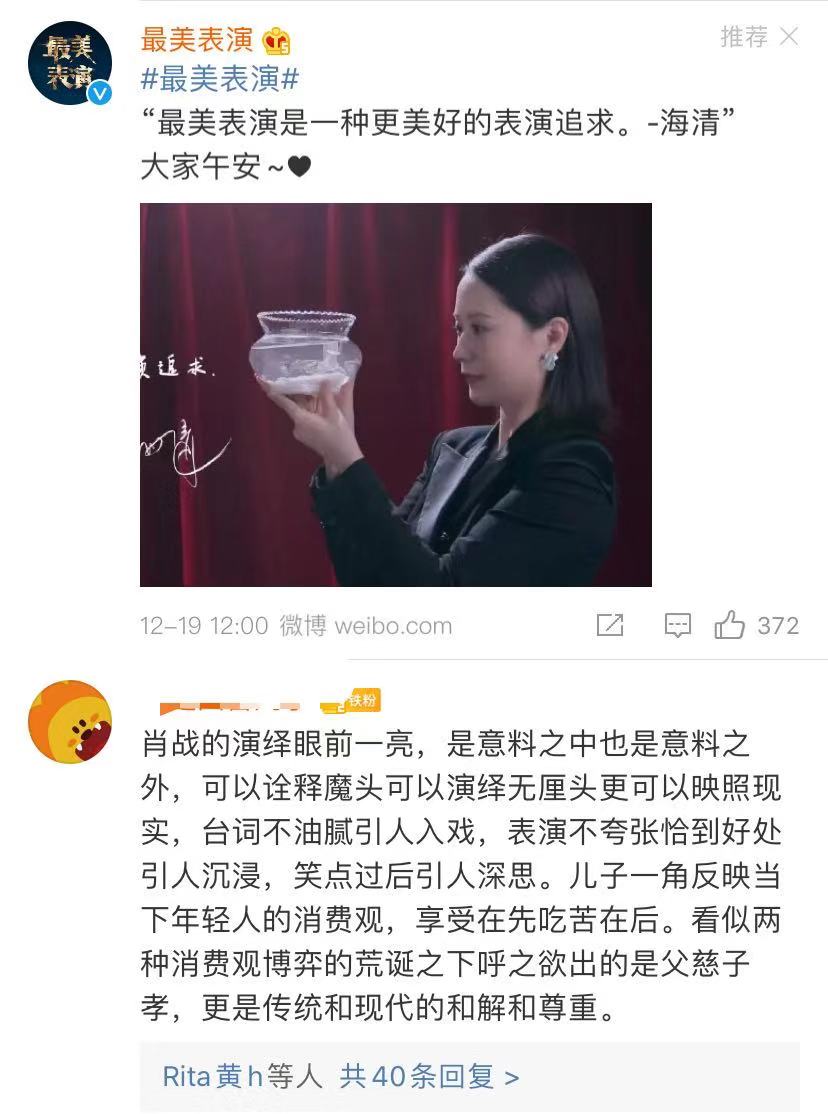View the post photo in full

coord(395,395)
